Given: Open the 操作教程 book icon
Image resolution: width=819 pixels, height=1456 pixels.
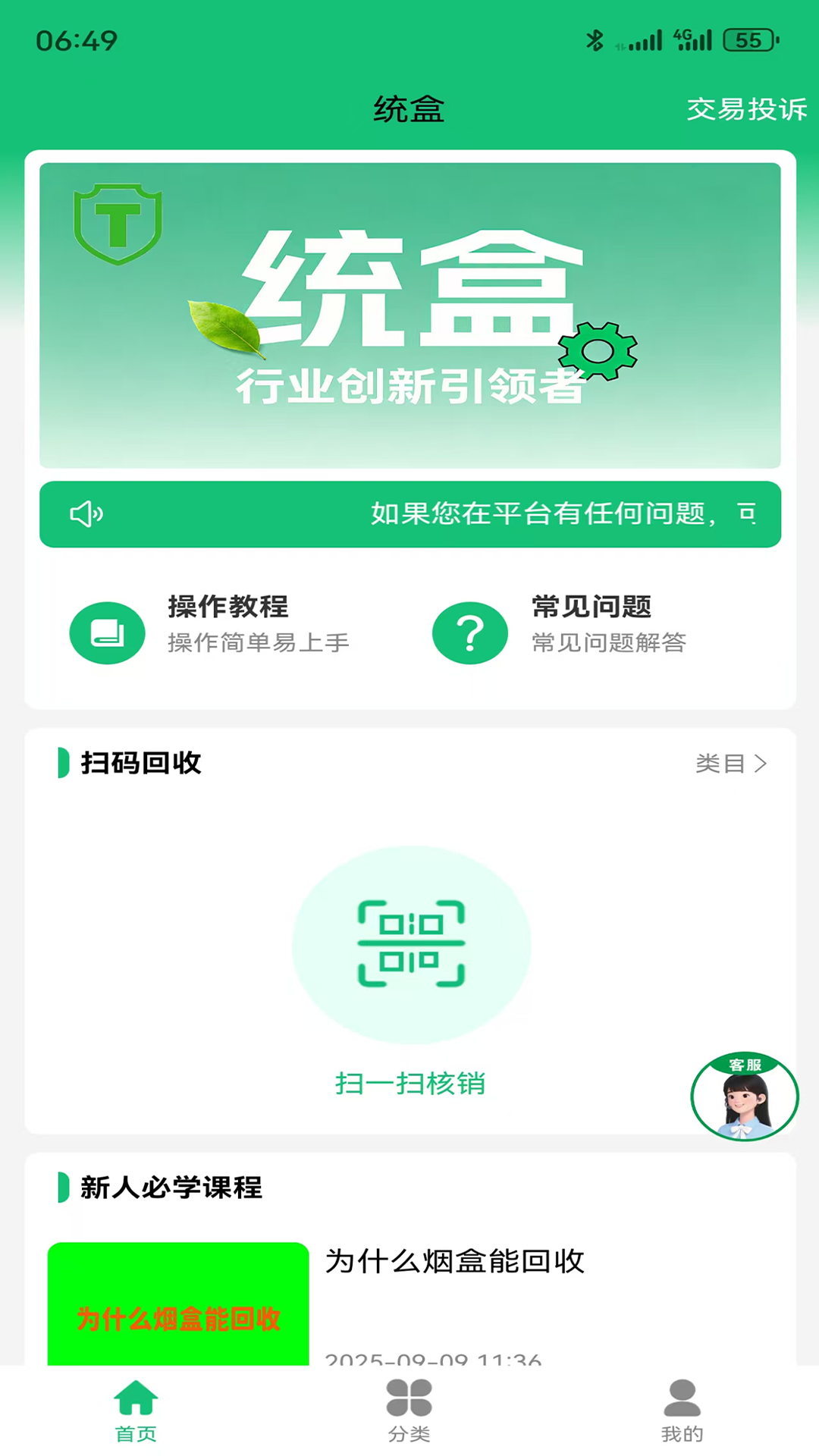Looking at the screenshot, I should pos(106,633).
